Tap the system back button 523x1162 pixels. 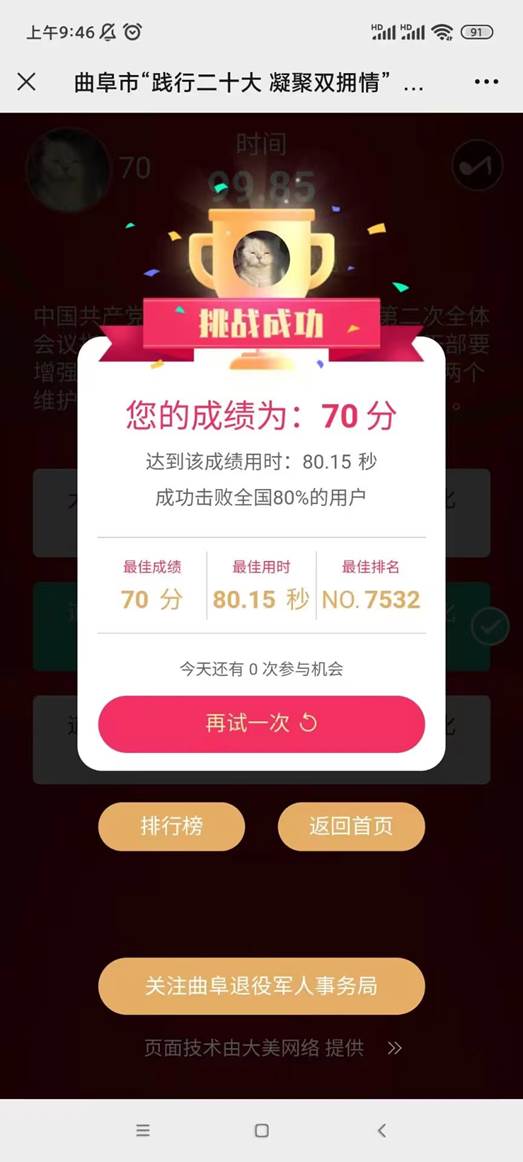[x=382, y=1130]
